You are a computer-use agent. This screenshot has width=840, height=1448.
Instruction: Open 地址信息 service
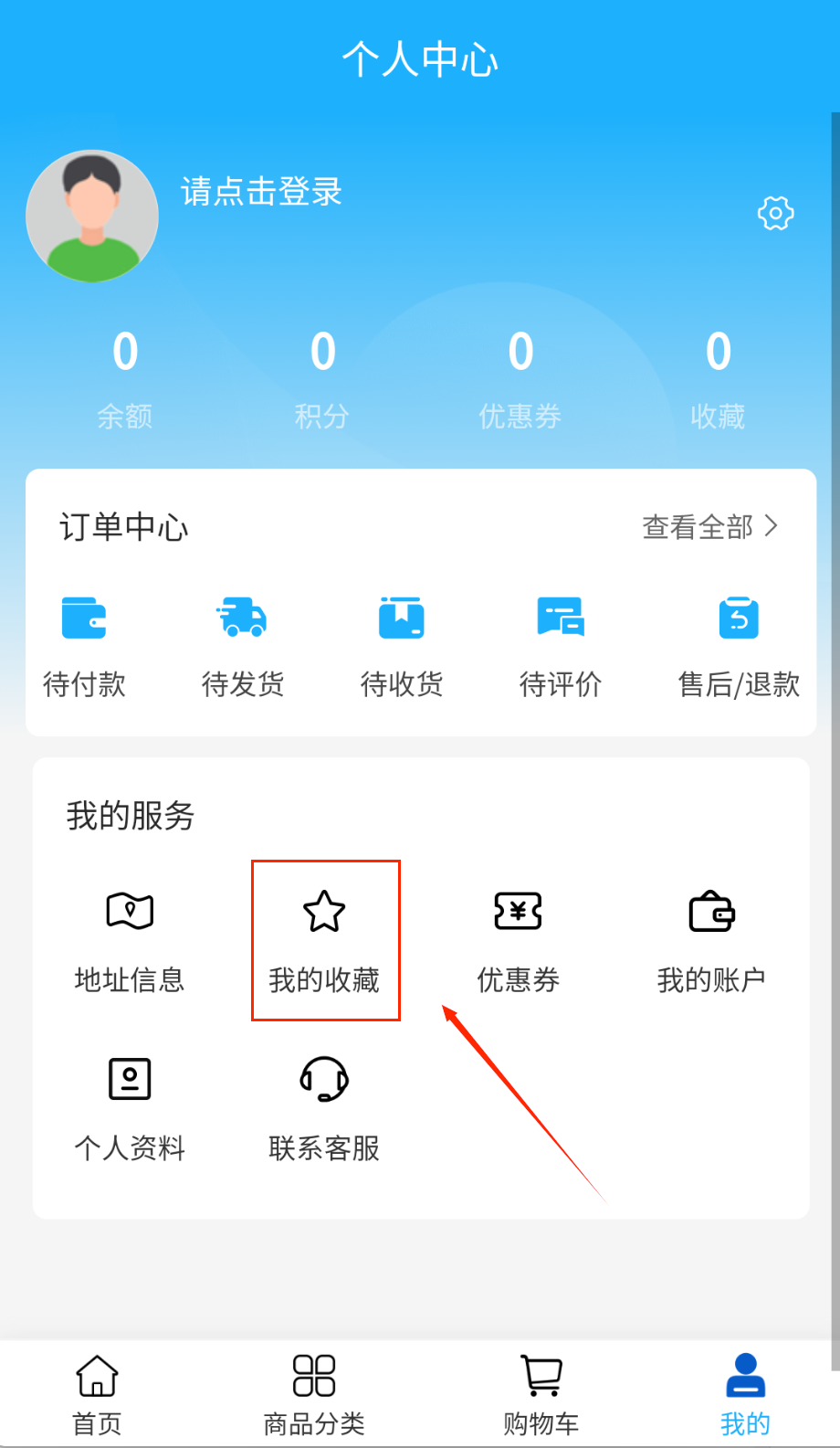130,940
